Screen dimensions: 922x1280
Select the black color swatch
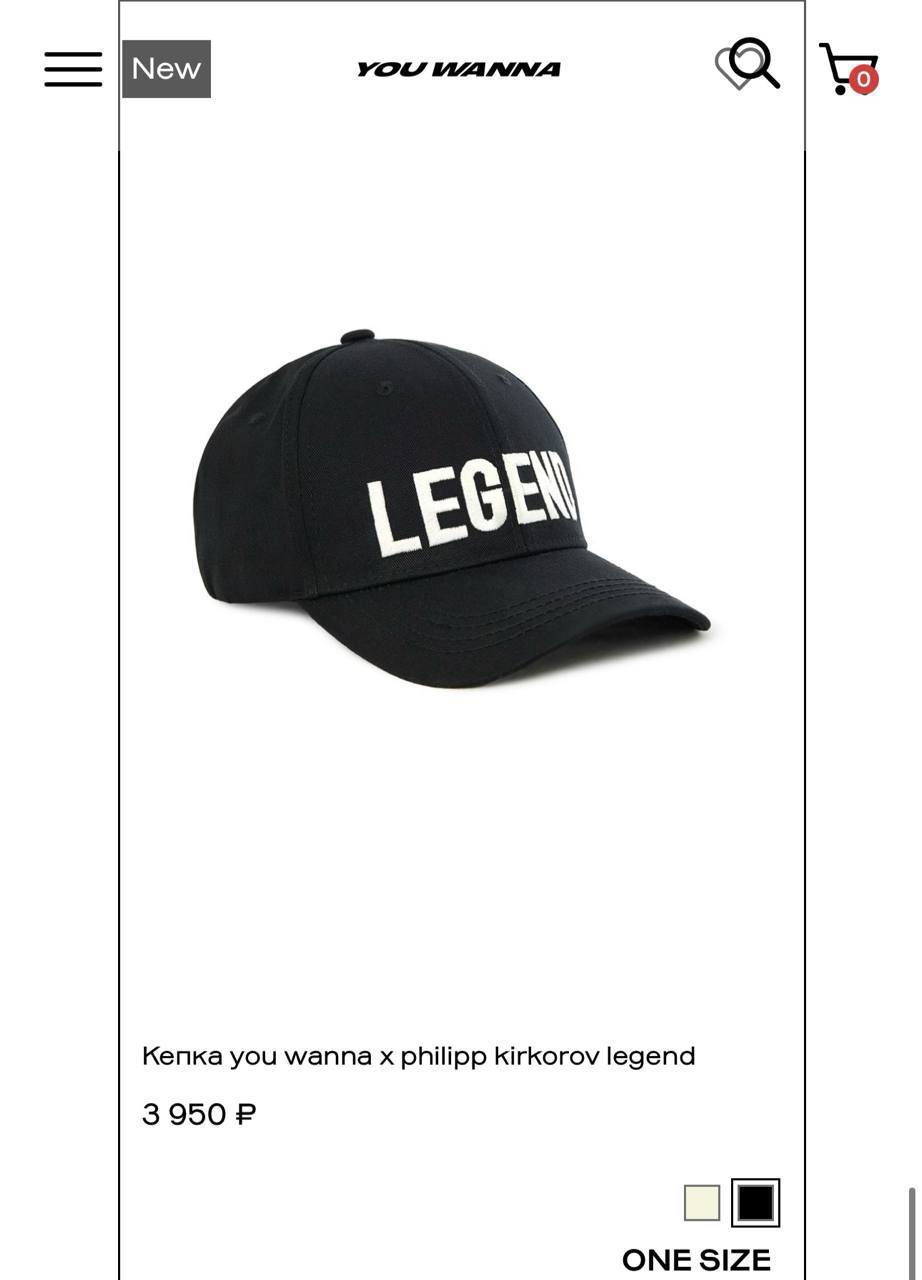click(x=755, y=1203)
